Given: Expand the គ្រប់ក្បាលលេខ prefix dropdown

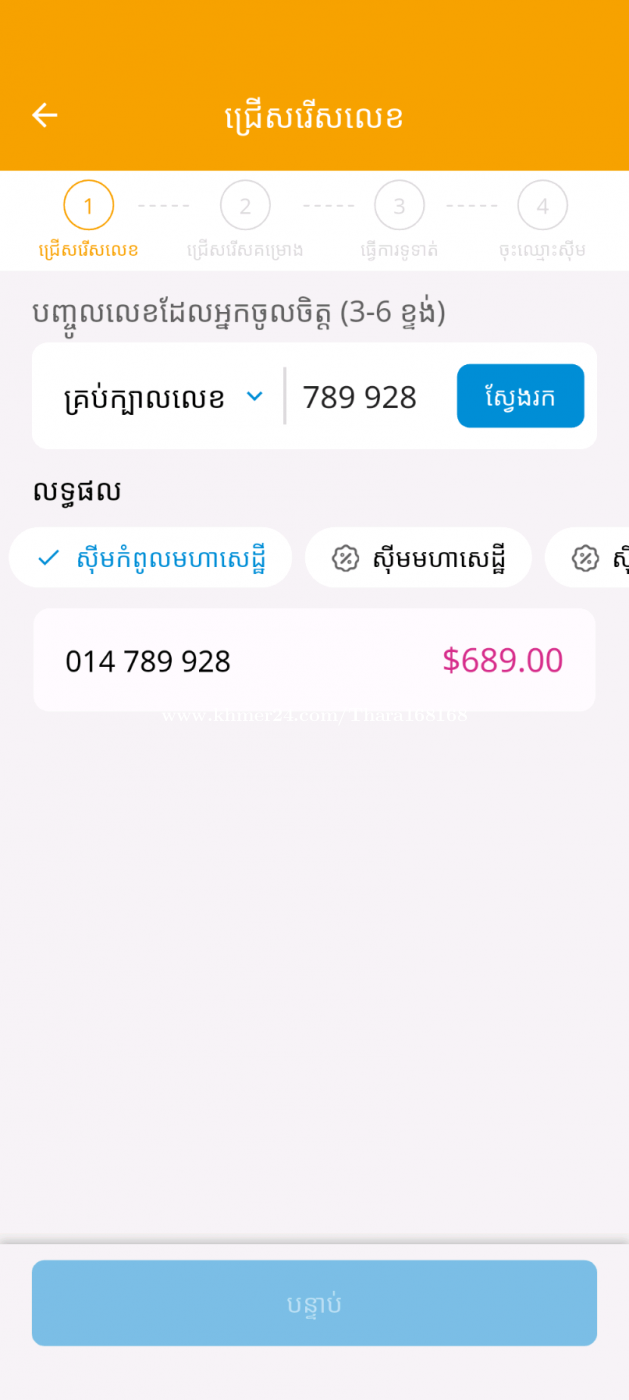Looking at the screenshot, I should [x=162, y=397].
